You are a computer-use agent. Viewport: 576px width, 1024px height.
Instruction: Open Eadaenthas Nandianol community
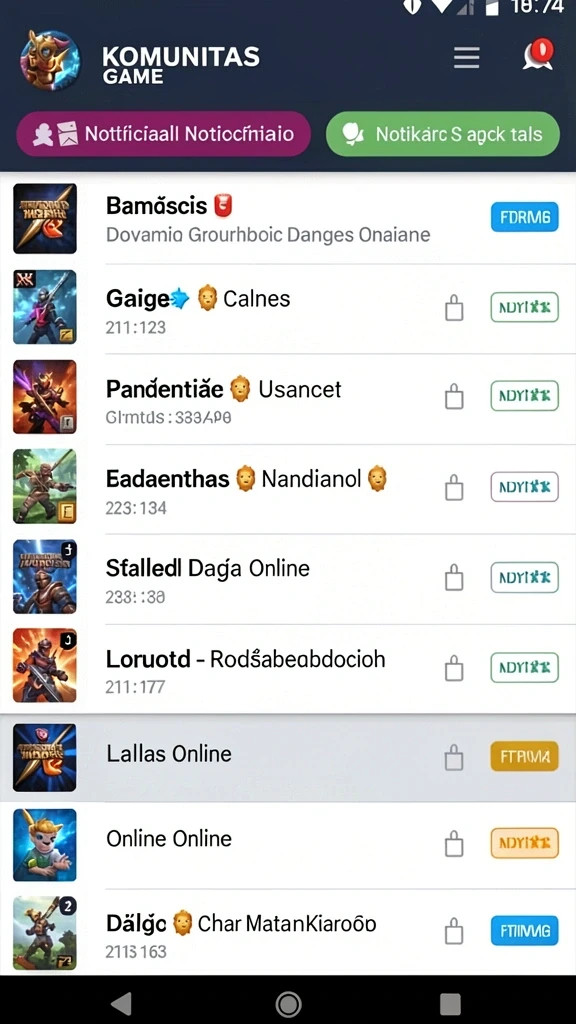click(288, 488)
